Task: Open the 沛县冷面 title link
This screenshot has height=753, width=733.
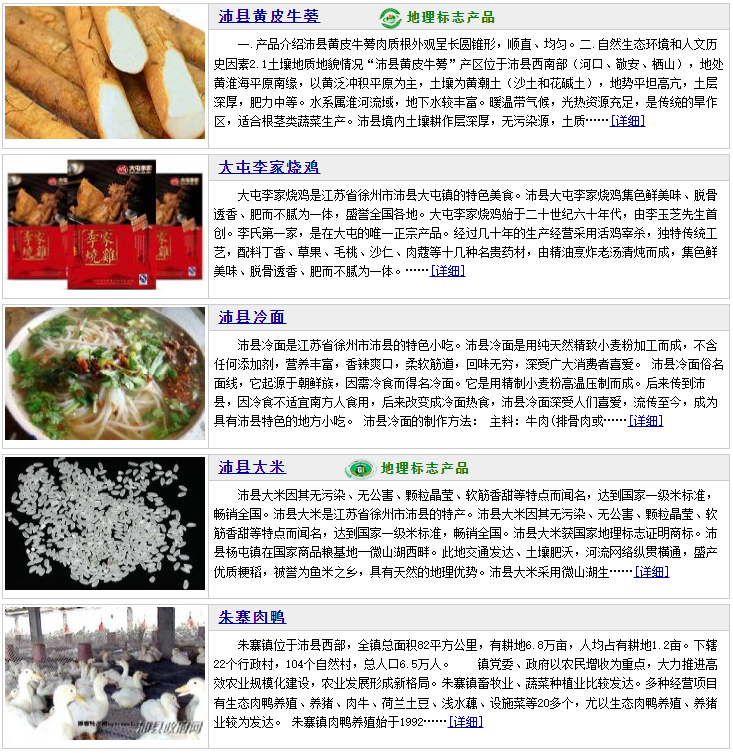Action: [252, 317]
